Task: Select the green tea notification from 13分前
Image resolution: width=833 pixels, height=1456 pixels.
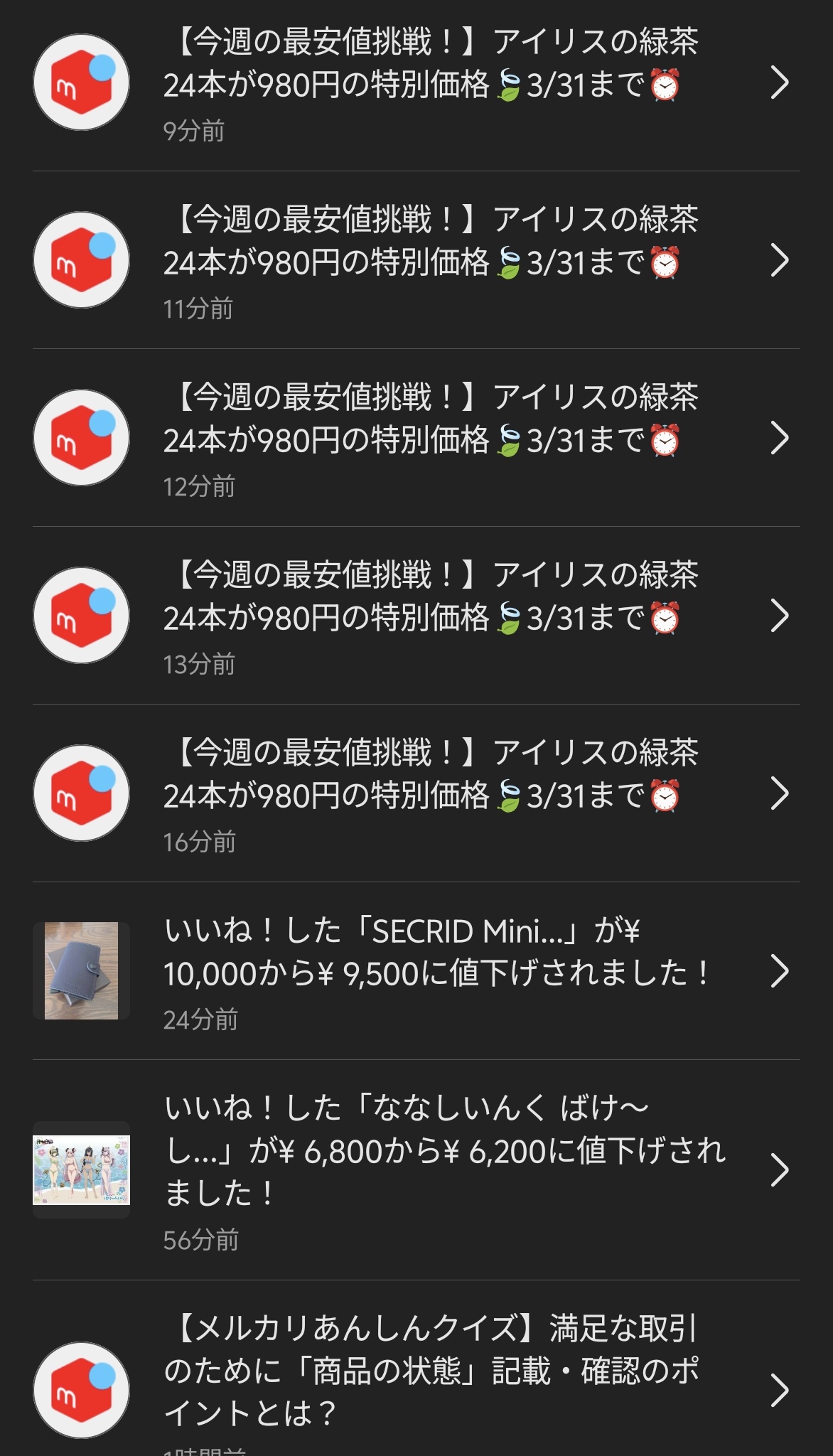Action: coord(429,616)
